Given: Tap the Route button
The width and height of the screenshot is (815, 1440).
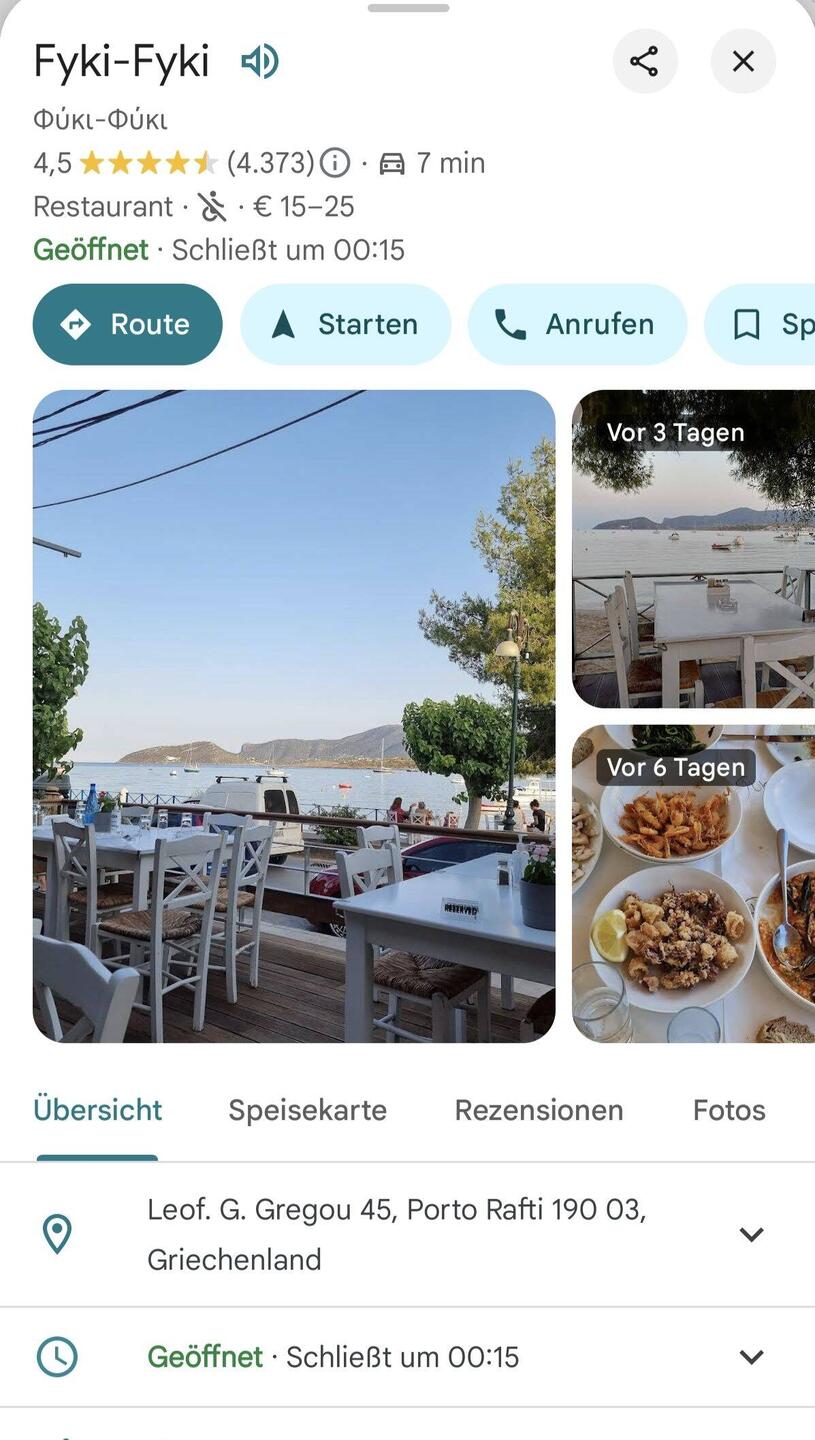Looking at the screenshot, I should (x=128, y=324).
